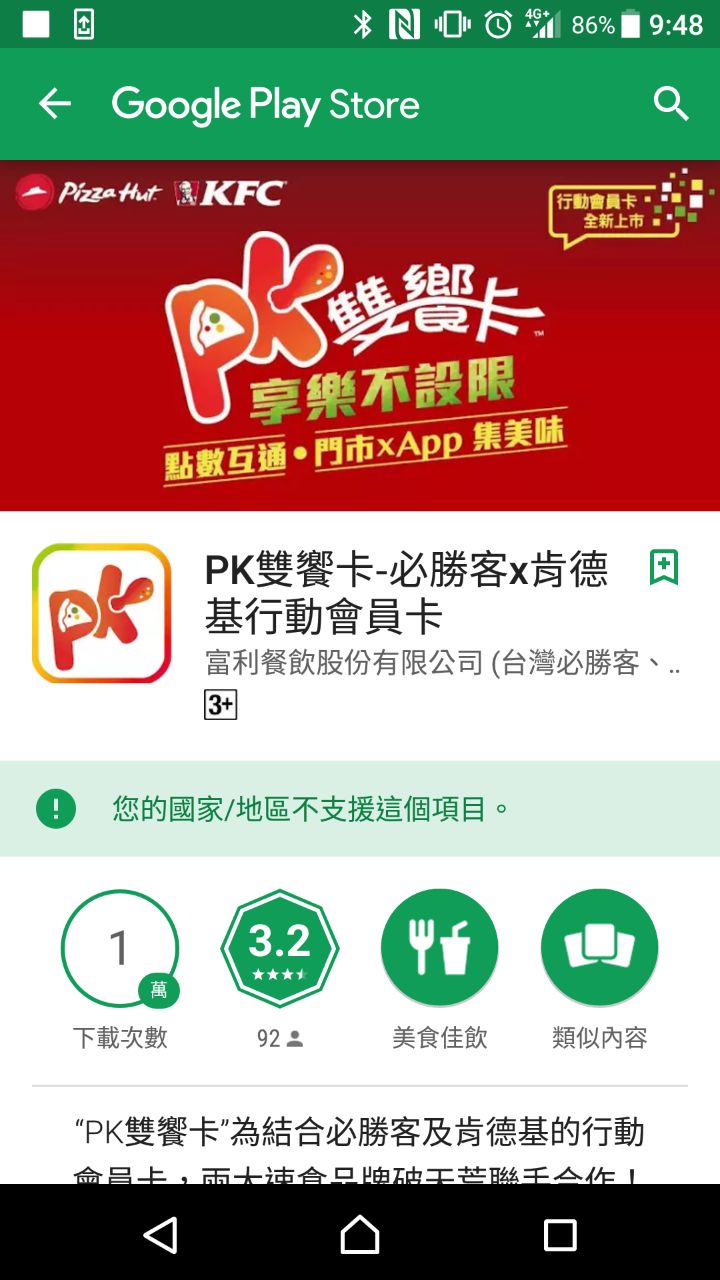Browse 類似內容 similar apps
This screenshot has width=720, height=1280.
coord(599,948)
